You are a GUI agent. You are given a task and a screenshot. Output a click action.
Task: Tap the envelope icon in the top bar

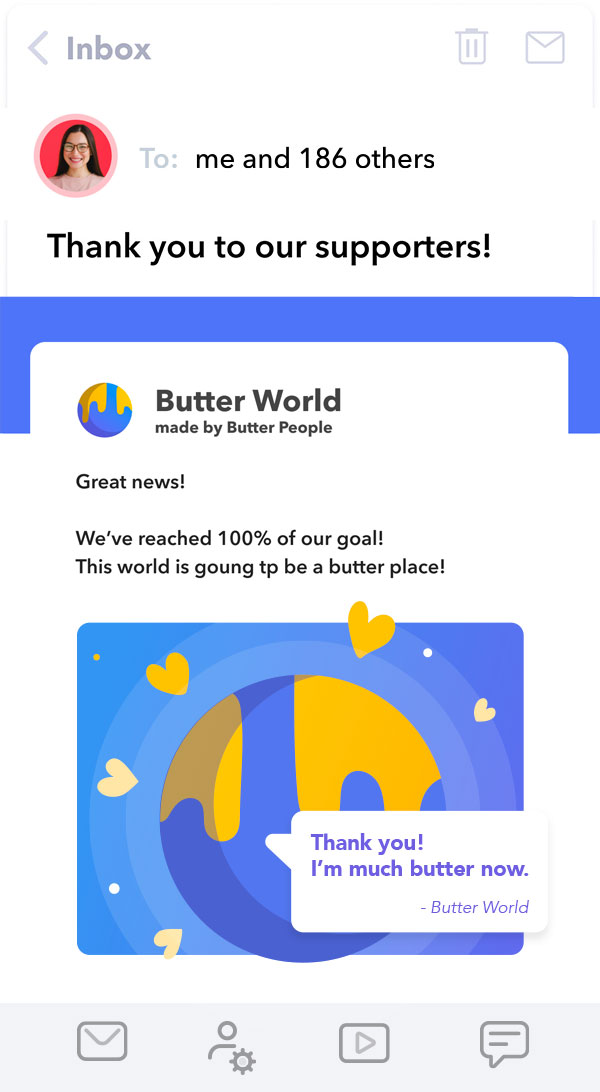pos(544,47)
